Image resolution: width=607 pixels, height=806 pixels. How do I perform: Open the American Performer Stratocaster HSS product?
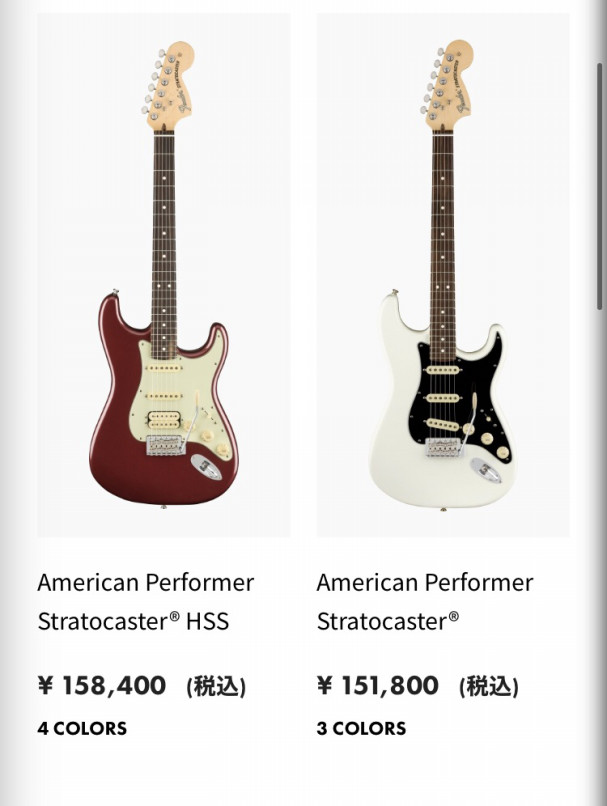click(163, 275)
